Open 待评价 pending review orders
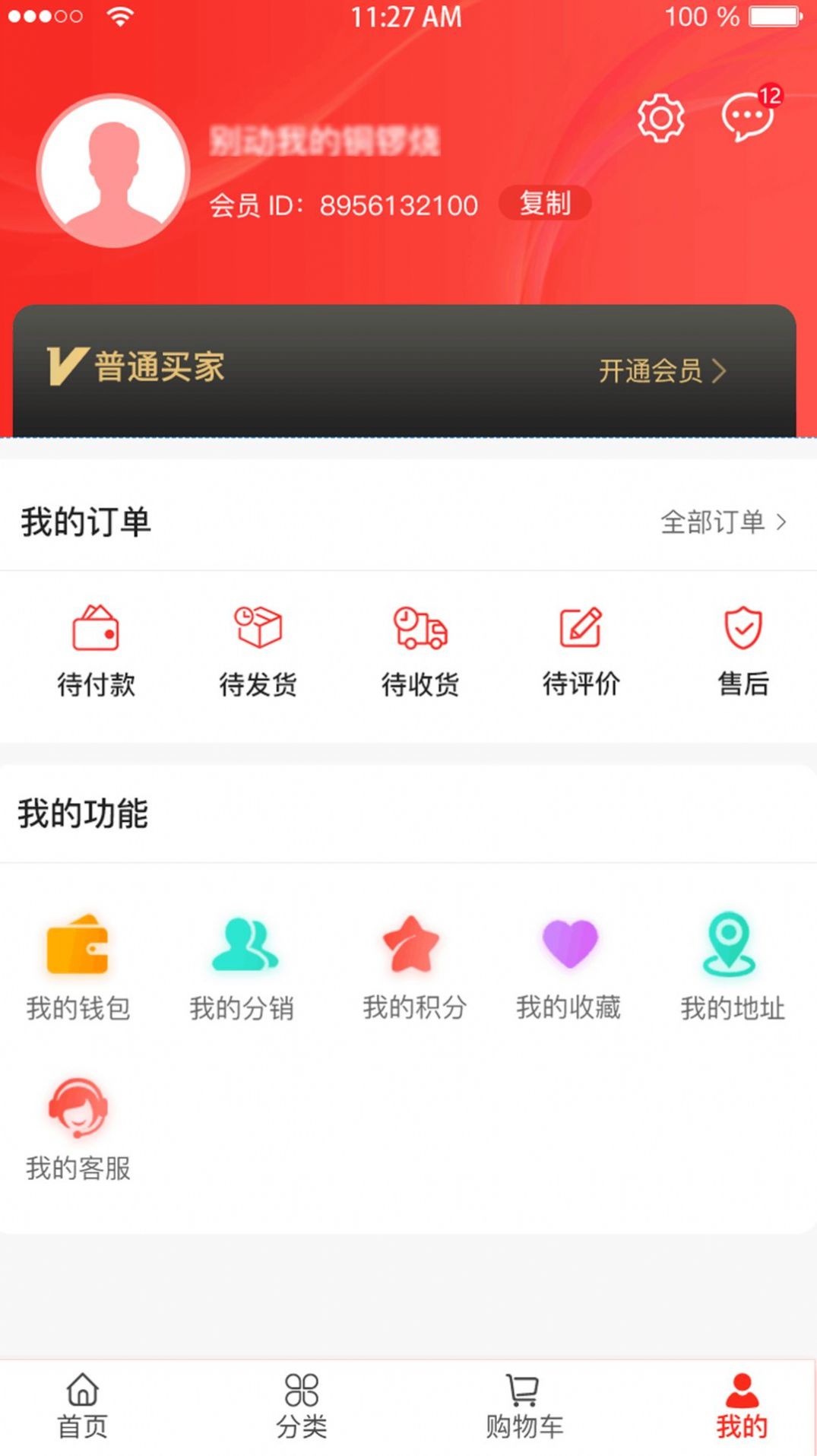The height and width of the screenshot is (1456, 817). pos(581,650)
